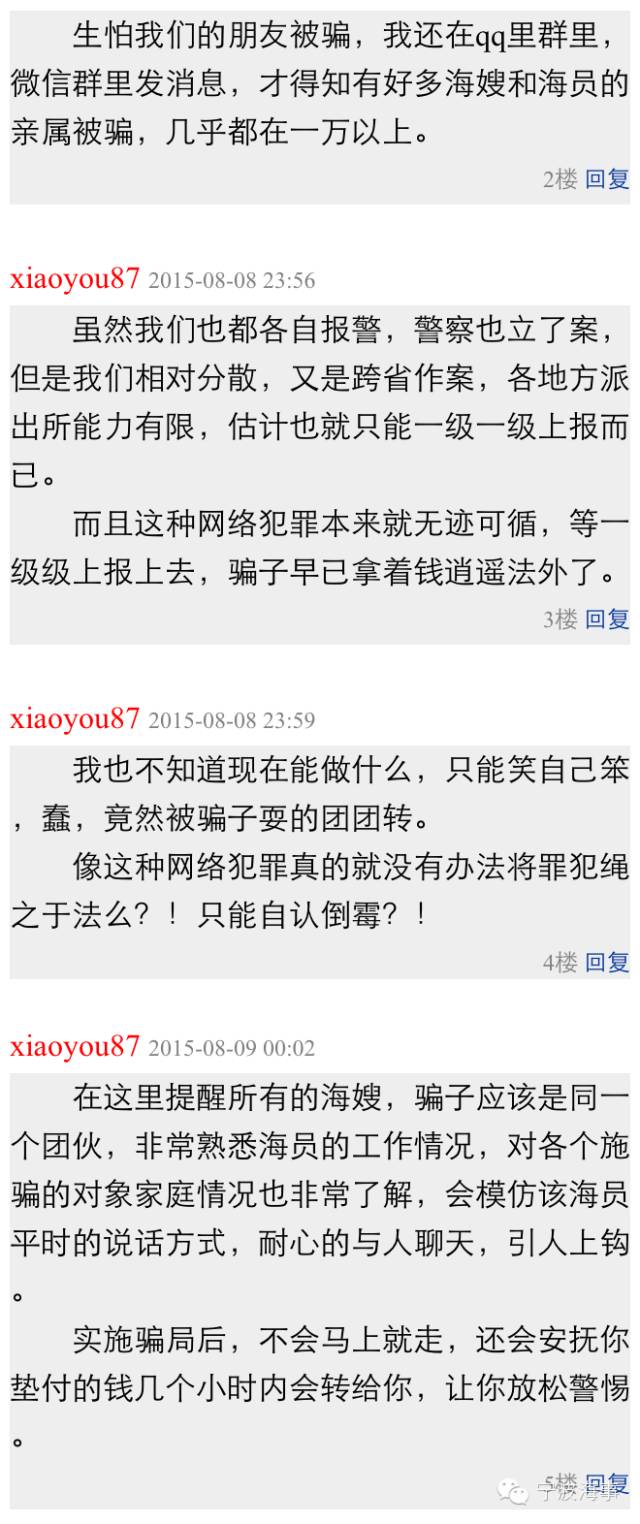Reply to the 2楼 comment

click(607, 179)
